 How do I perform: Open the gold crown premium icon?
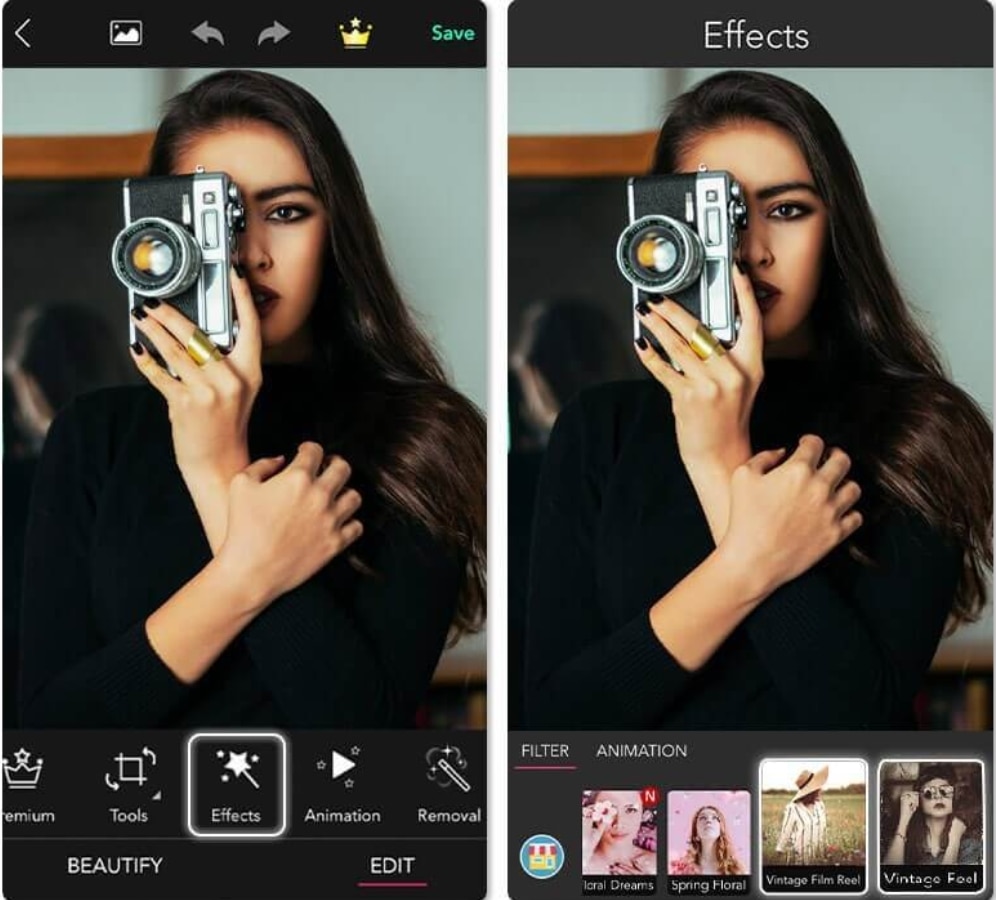[x=355, y=33]
